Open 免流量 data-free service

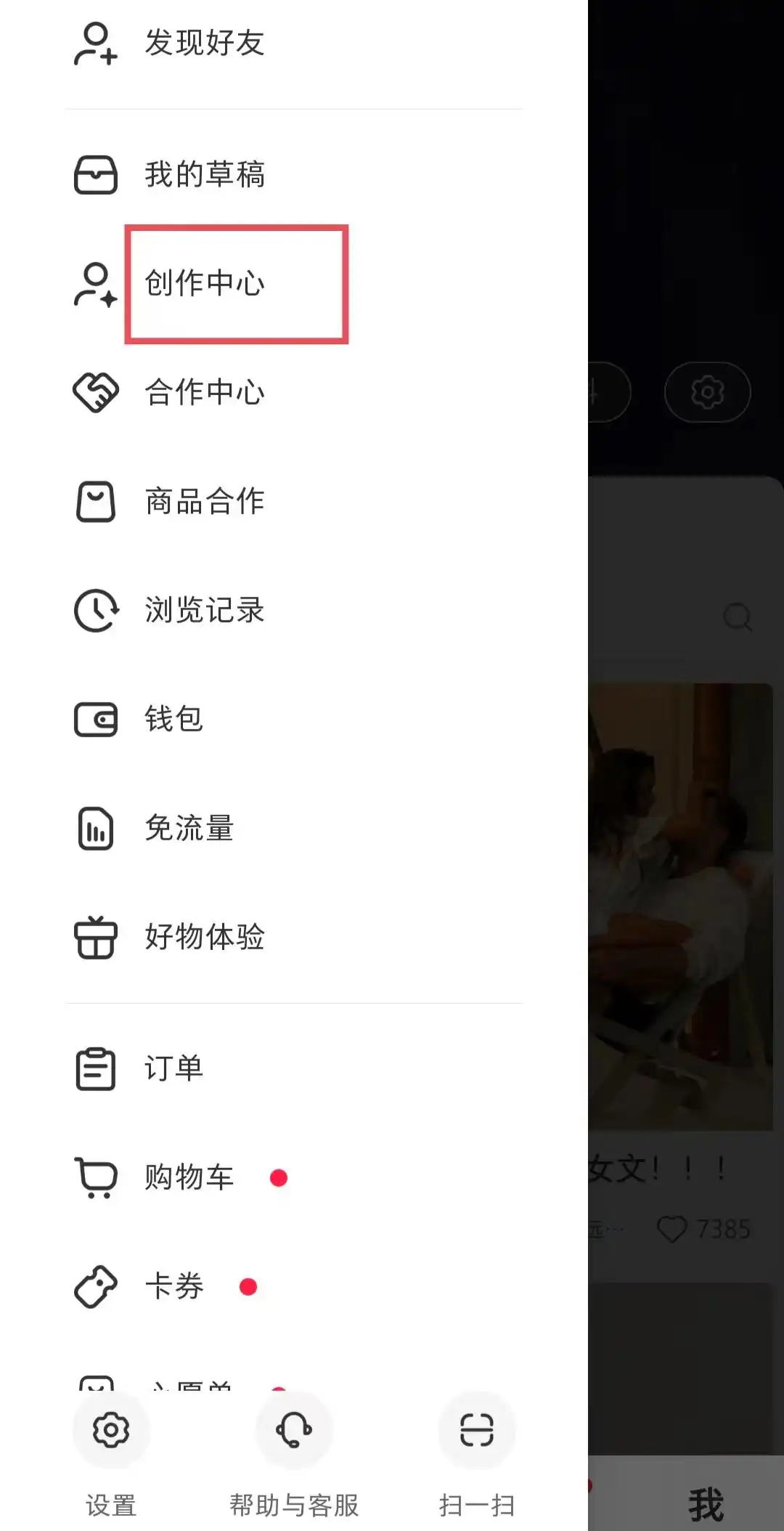(x=187, y=828)
